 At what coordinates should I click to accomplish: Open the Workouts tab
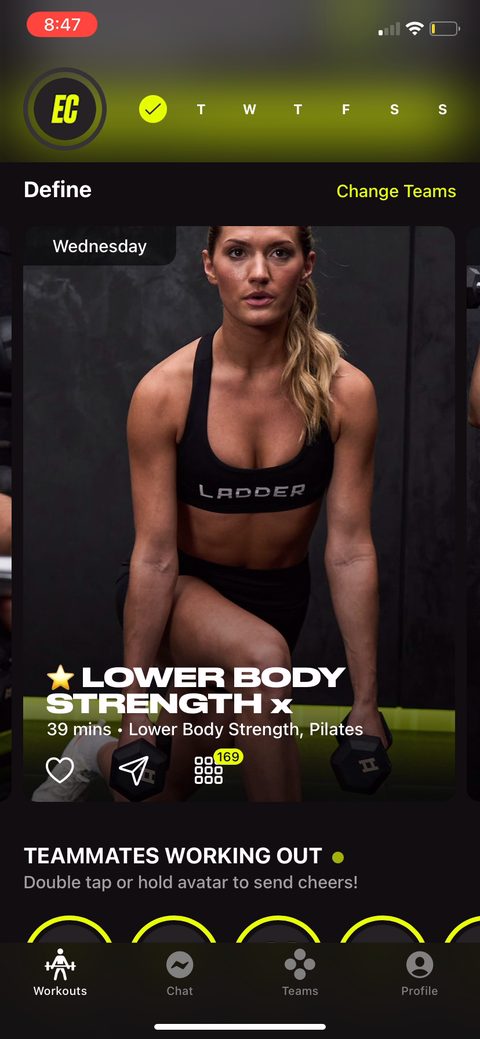coord(60,973)
